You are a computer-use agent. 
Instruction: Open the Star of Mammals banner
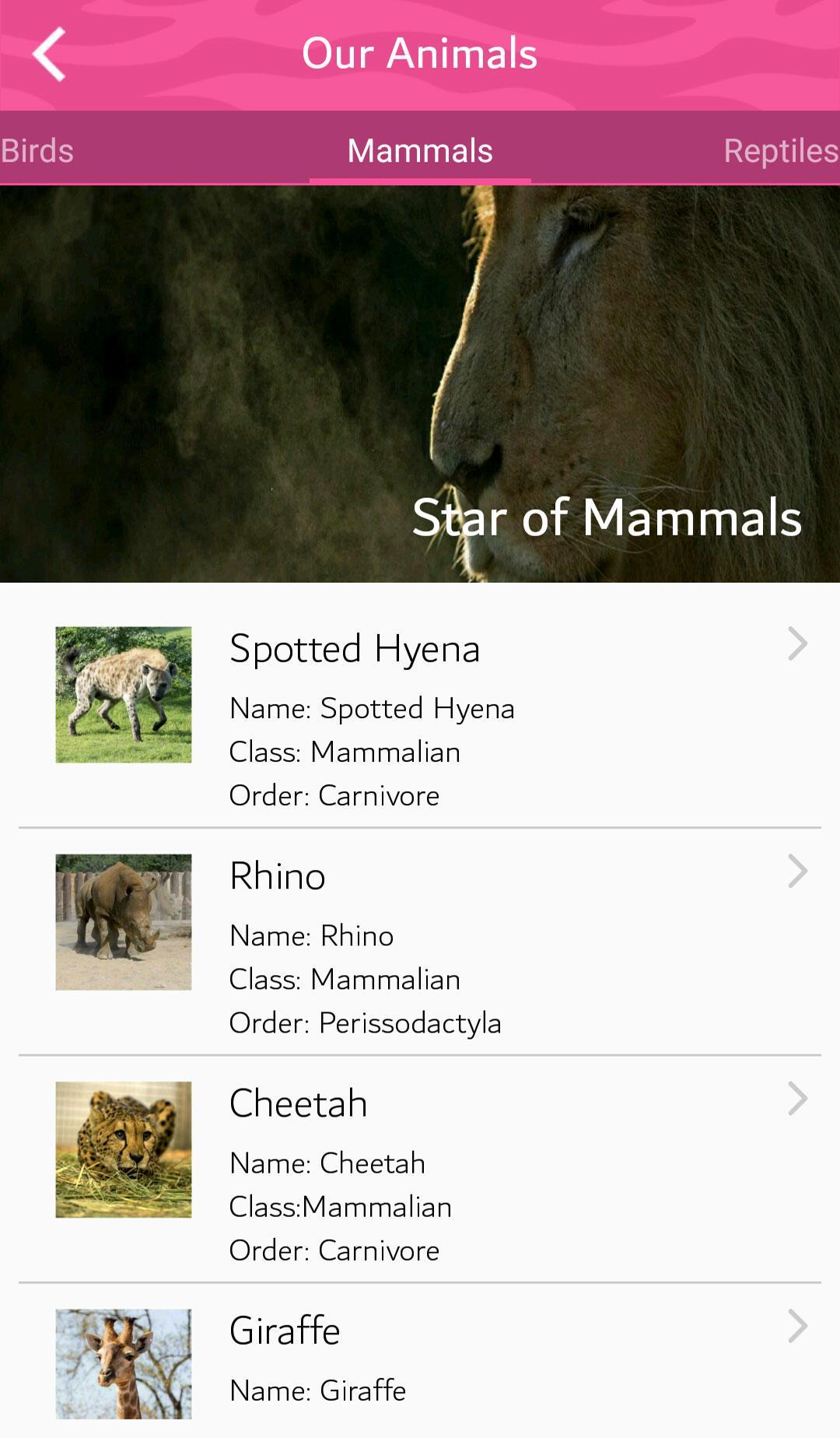[420, 384]
